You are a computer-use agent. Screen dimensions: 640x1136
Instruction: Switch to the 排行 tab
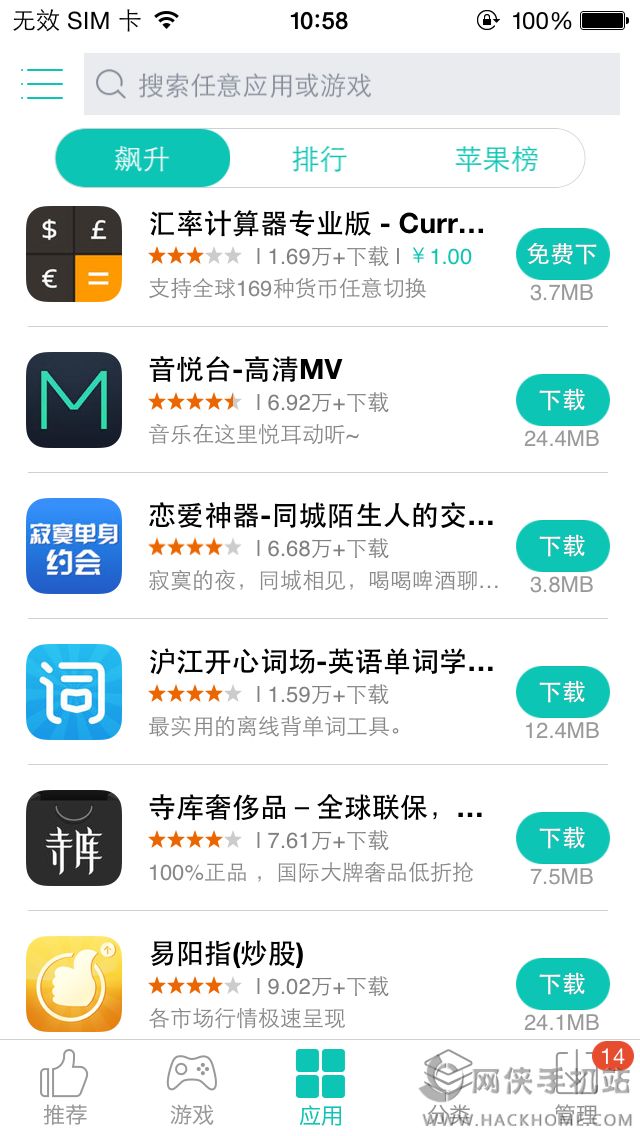[x=319, y=158]
